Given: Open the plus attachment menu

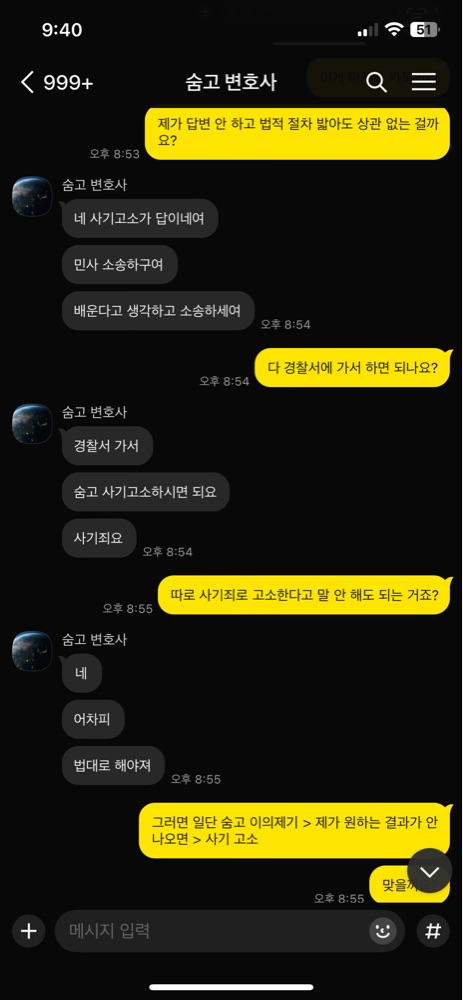Looking at the screenshot, I should tap(29, 930).
